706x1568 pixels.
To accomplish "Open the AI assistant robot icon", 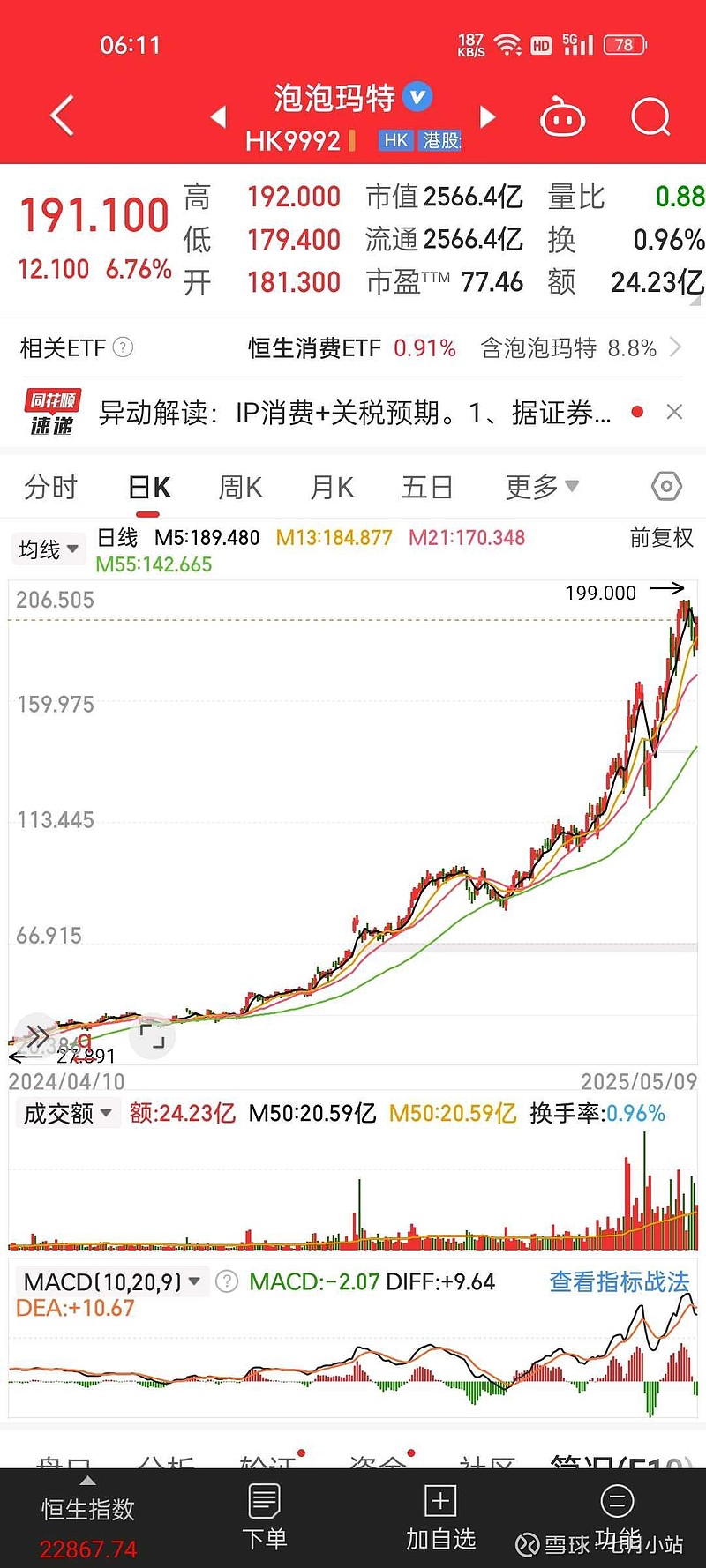I will tap(562, 116).
